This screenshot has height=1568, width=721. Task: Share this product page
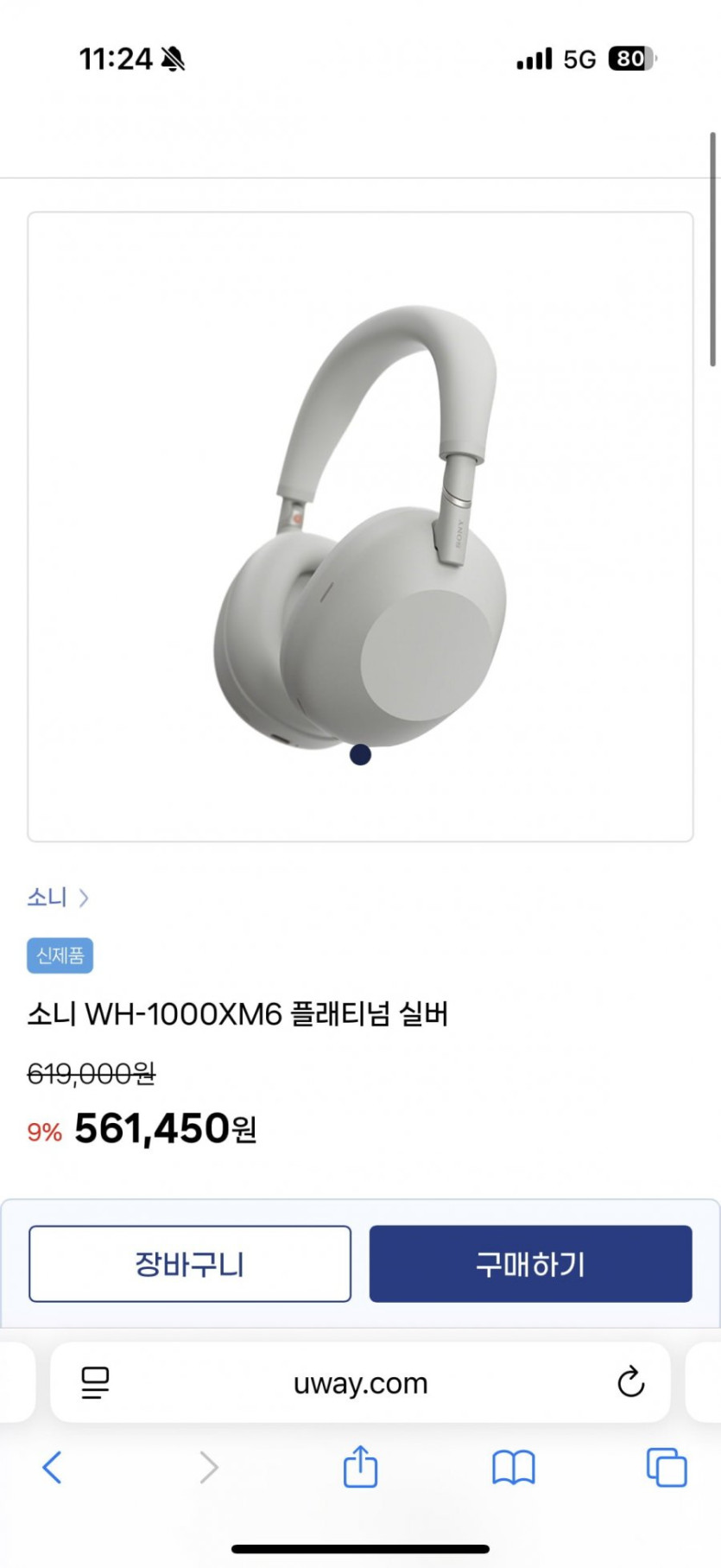tap(360, 1466)
